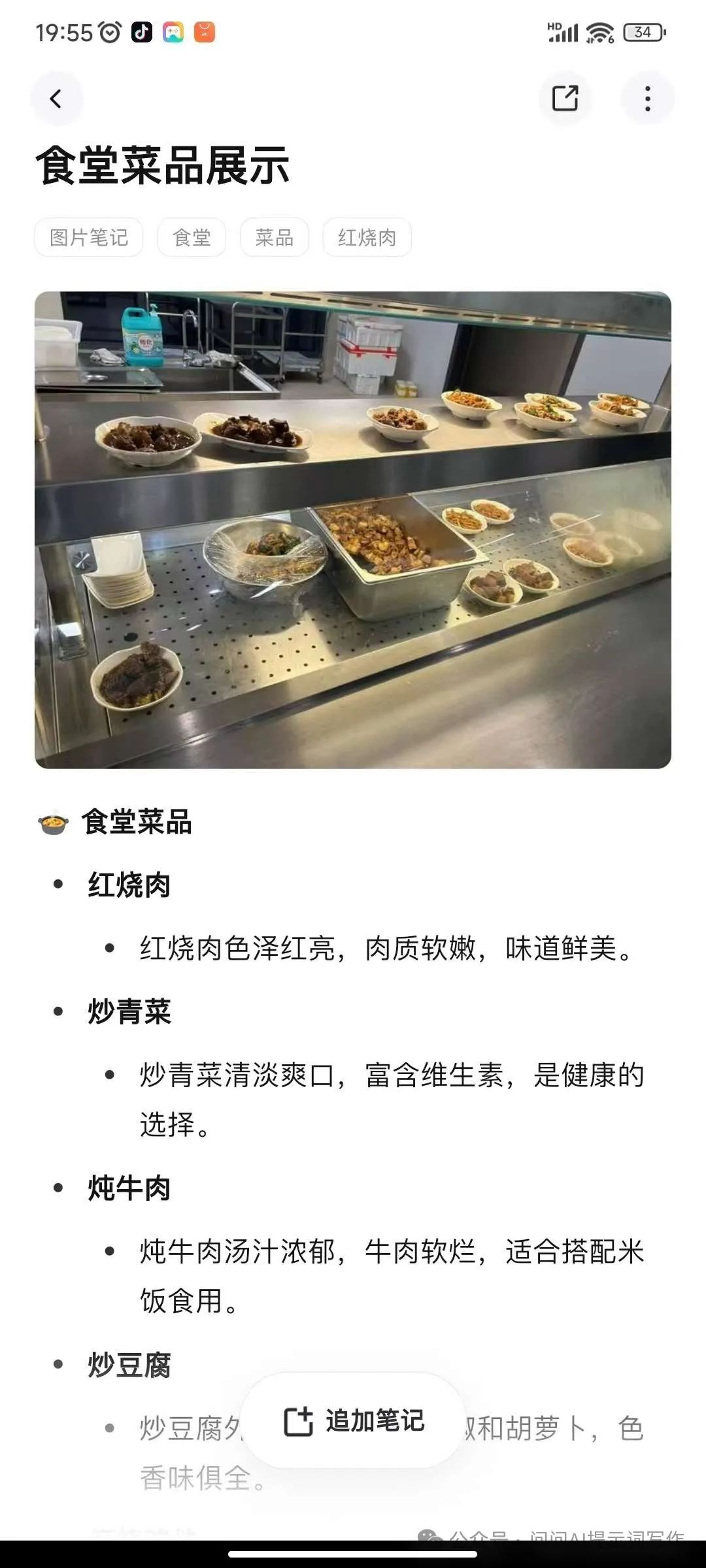
Task: Select the 图片笔记 tag chip
Action: 89,237
